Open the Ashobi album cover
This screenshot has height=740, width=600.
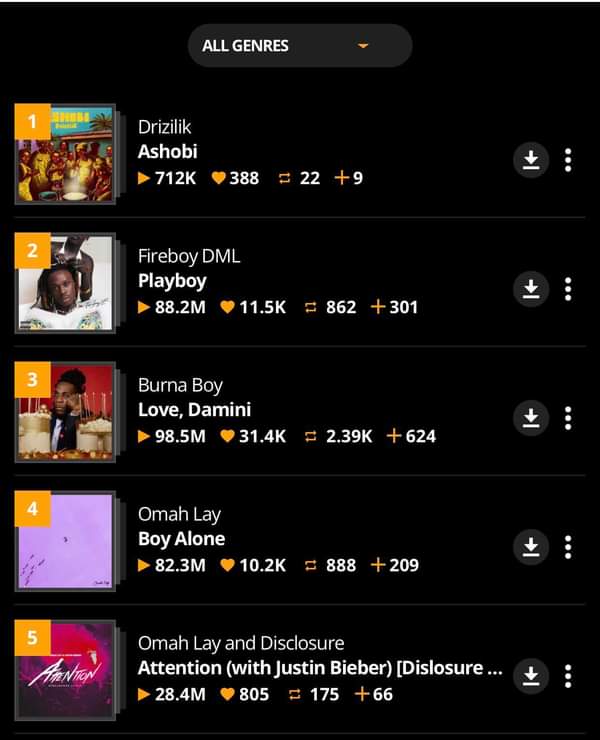(x=66, y=154)
